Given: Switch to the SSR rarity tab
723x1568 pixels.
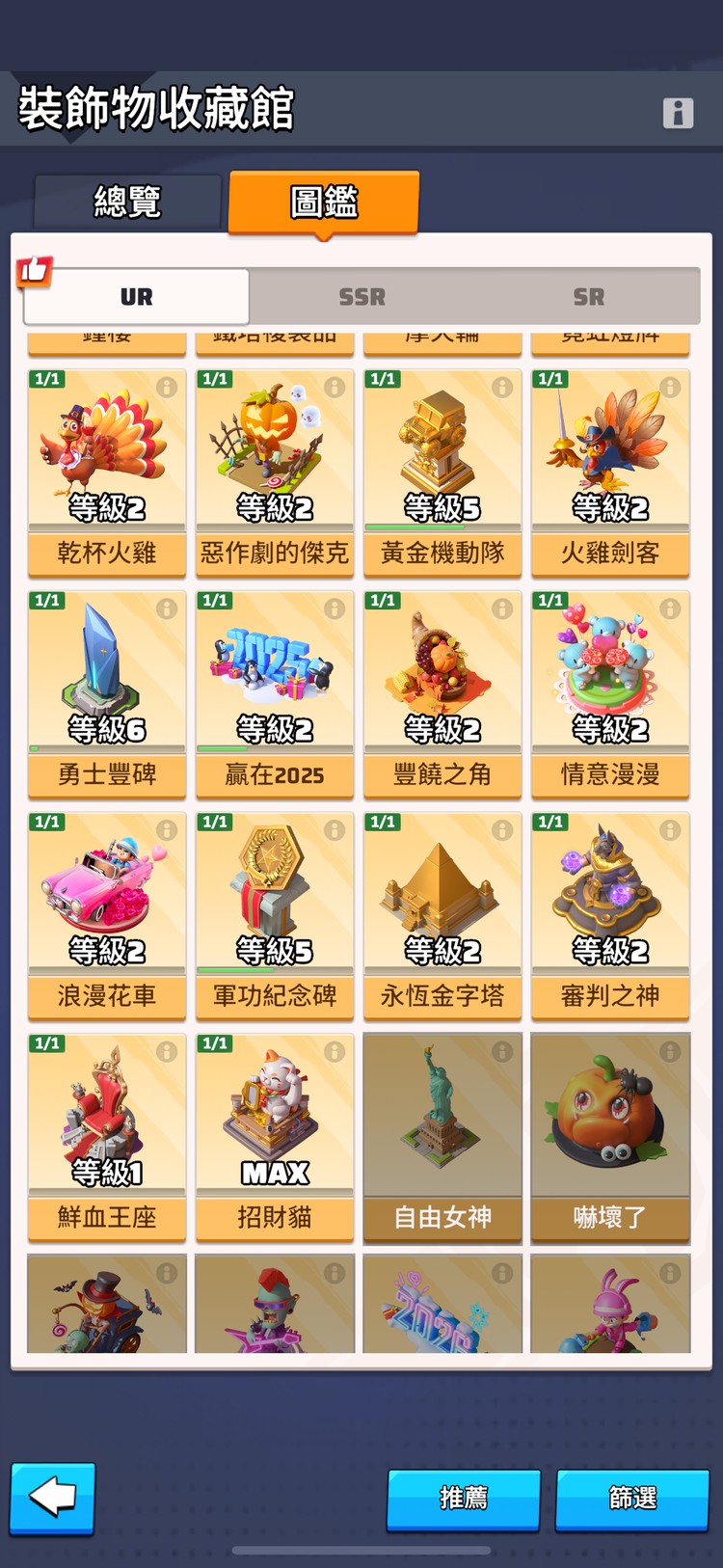Looking at the screenshot, I should click(361, 296).
